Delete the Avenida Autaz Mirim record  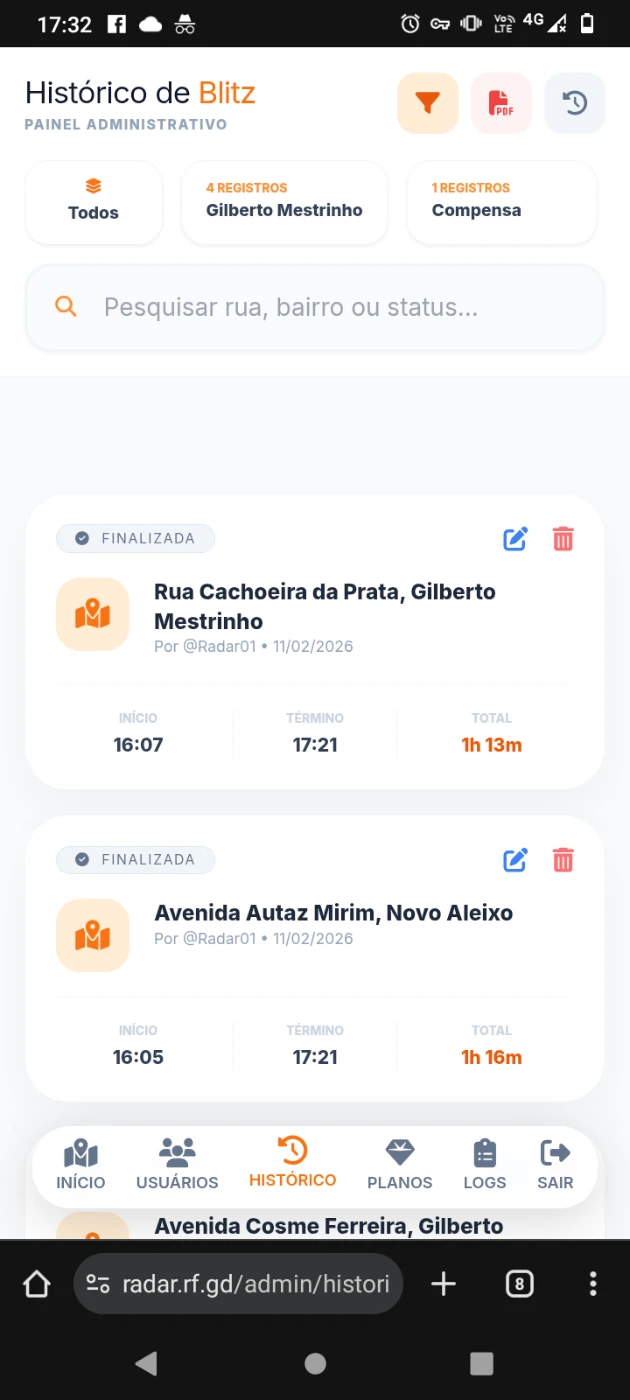tap(564, 860)
